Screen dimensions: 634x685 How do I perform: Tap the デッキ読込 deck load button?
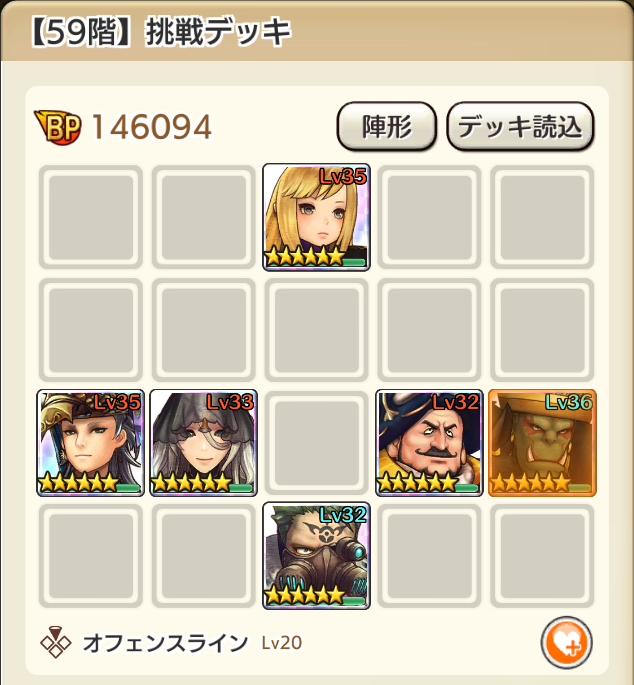(x=520, y=126)
